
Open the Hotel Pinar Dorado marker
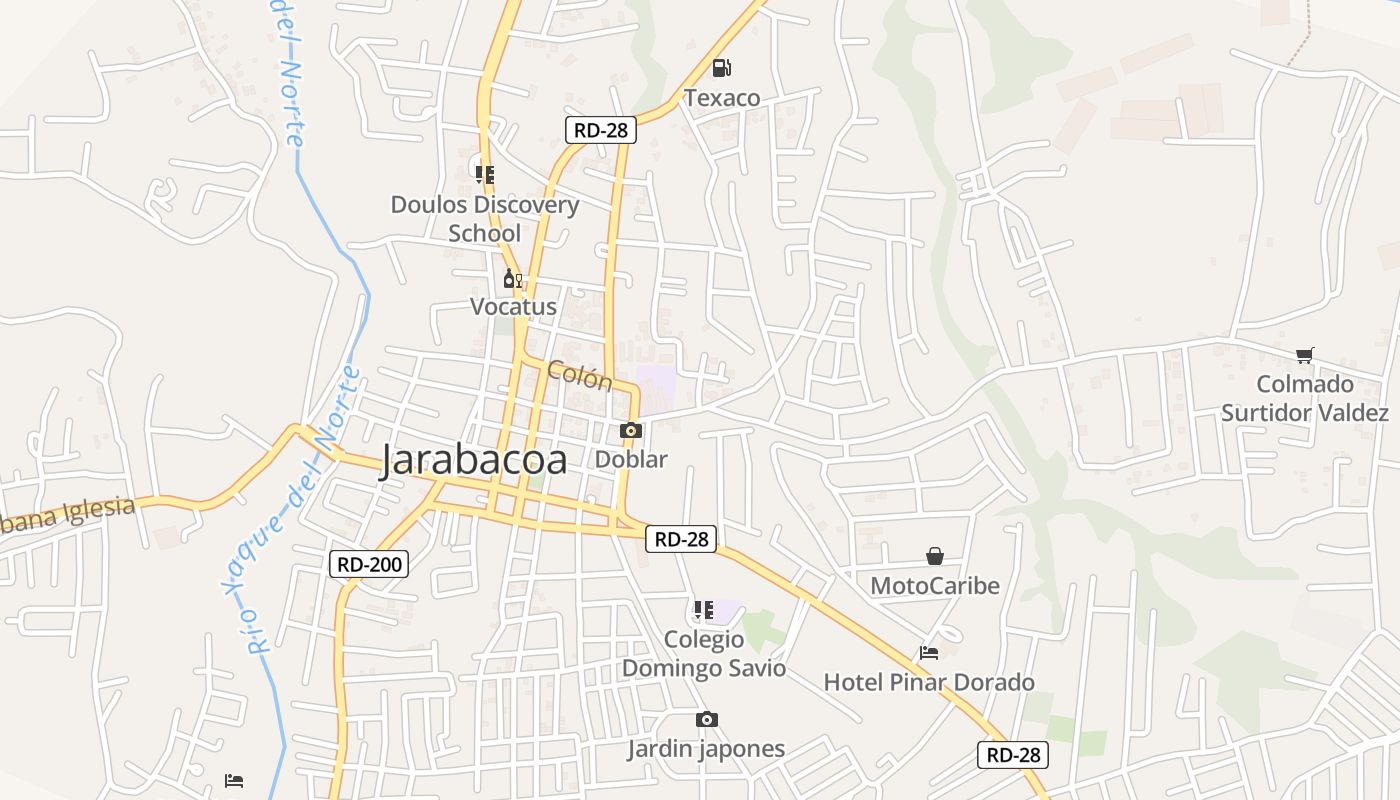click(x=929, y=653)
